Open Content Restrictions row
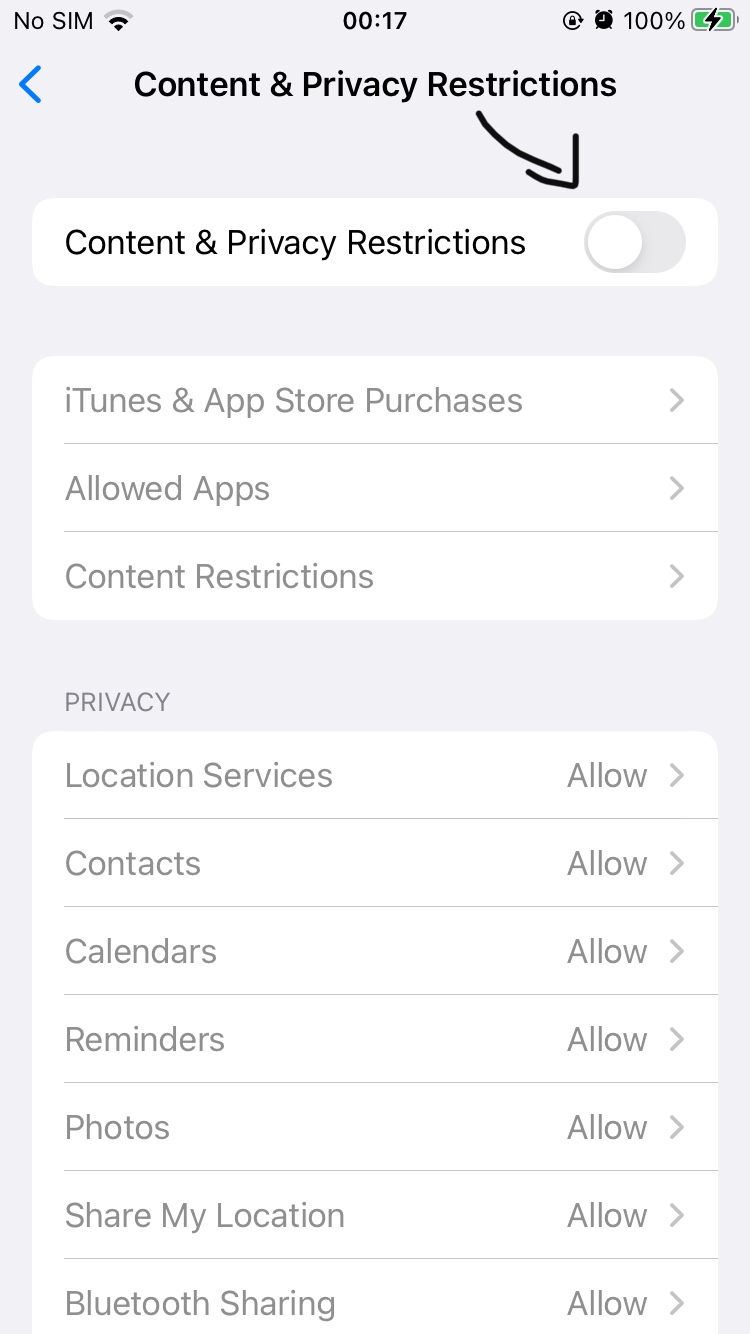The width and height of the screenshot is (750, 1334). [x=375, y=577]
